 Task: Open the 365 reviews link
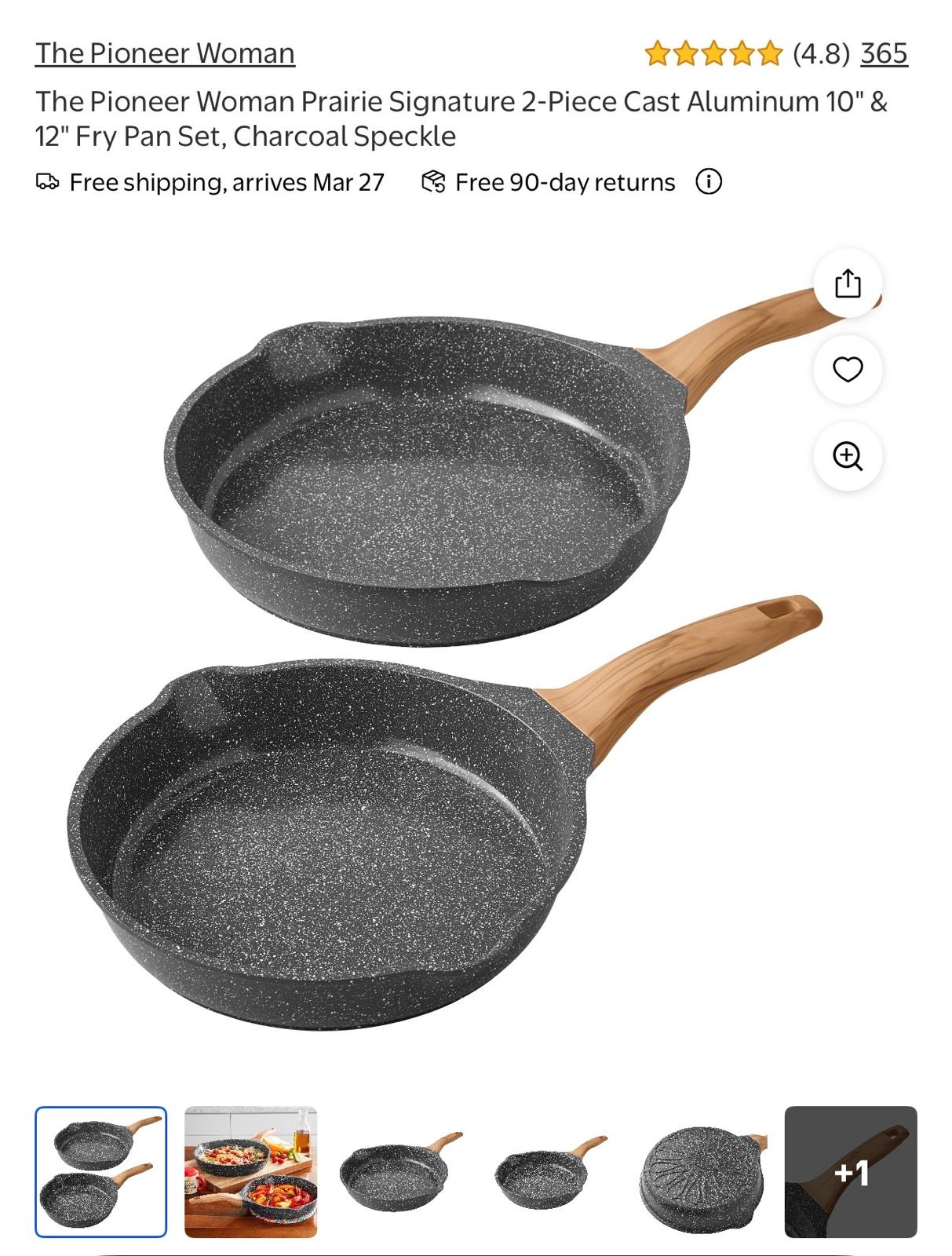click(x=884, y=53)
